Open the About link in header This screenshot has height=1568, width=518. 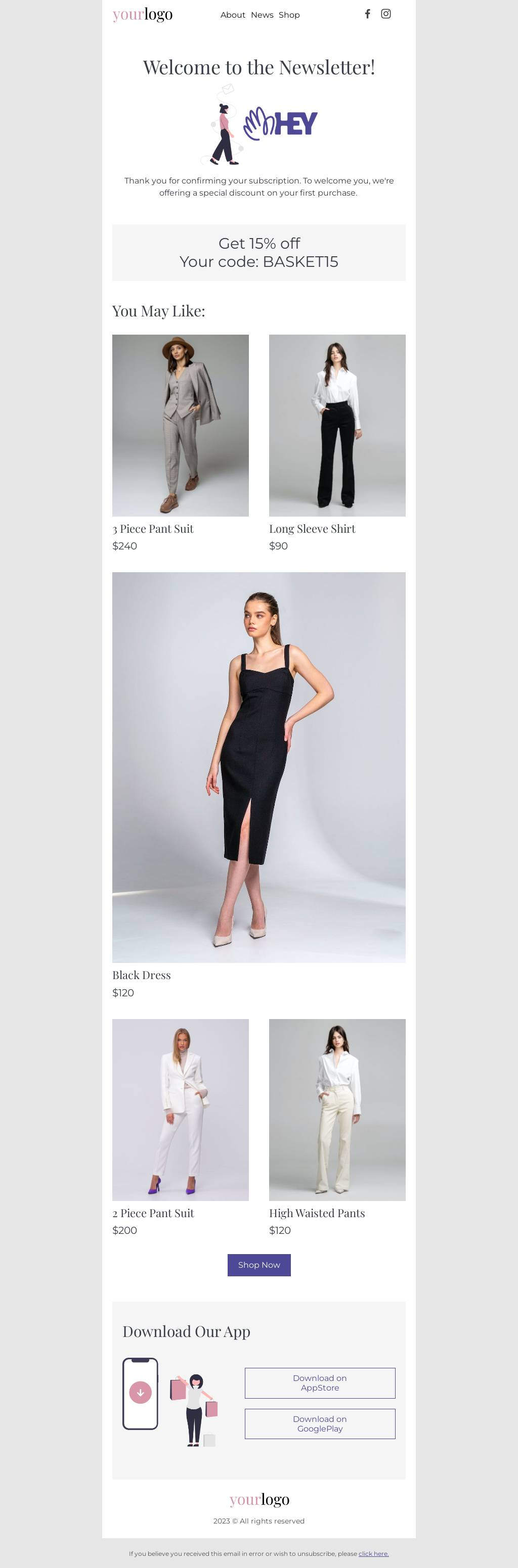232,15
